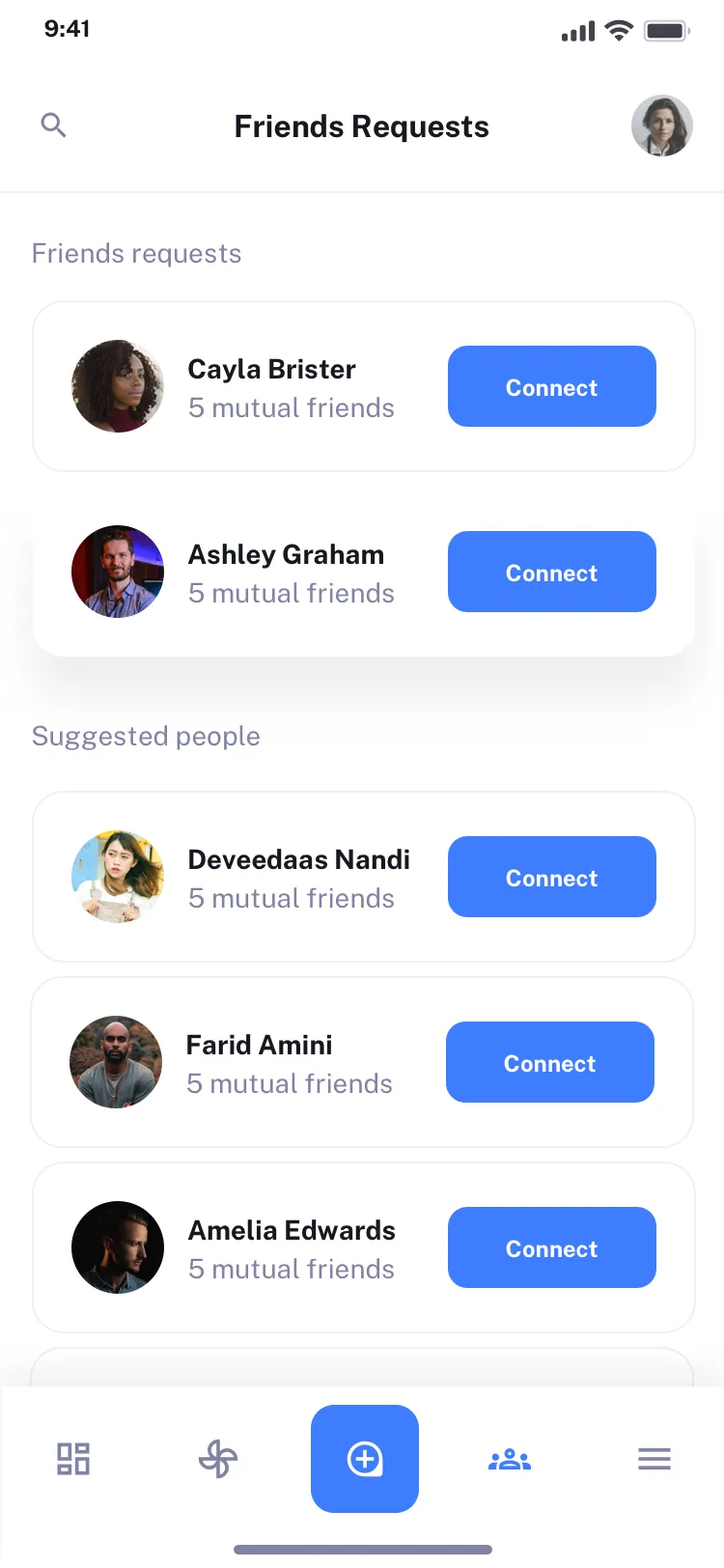The height and width of the screenshot is (1568, 724).
Task: Tap the fan-shaped discover icon
Action: pos(218,1459)
